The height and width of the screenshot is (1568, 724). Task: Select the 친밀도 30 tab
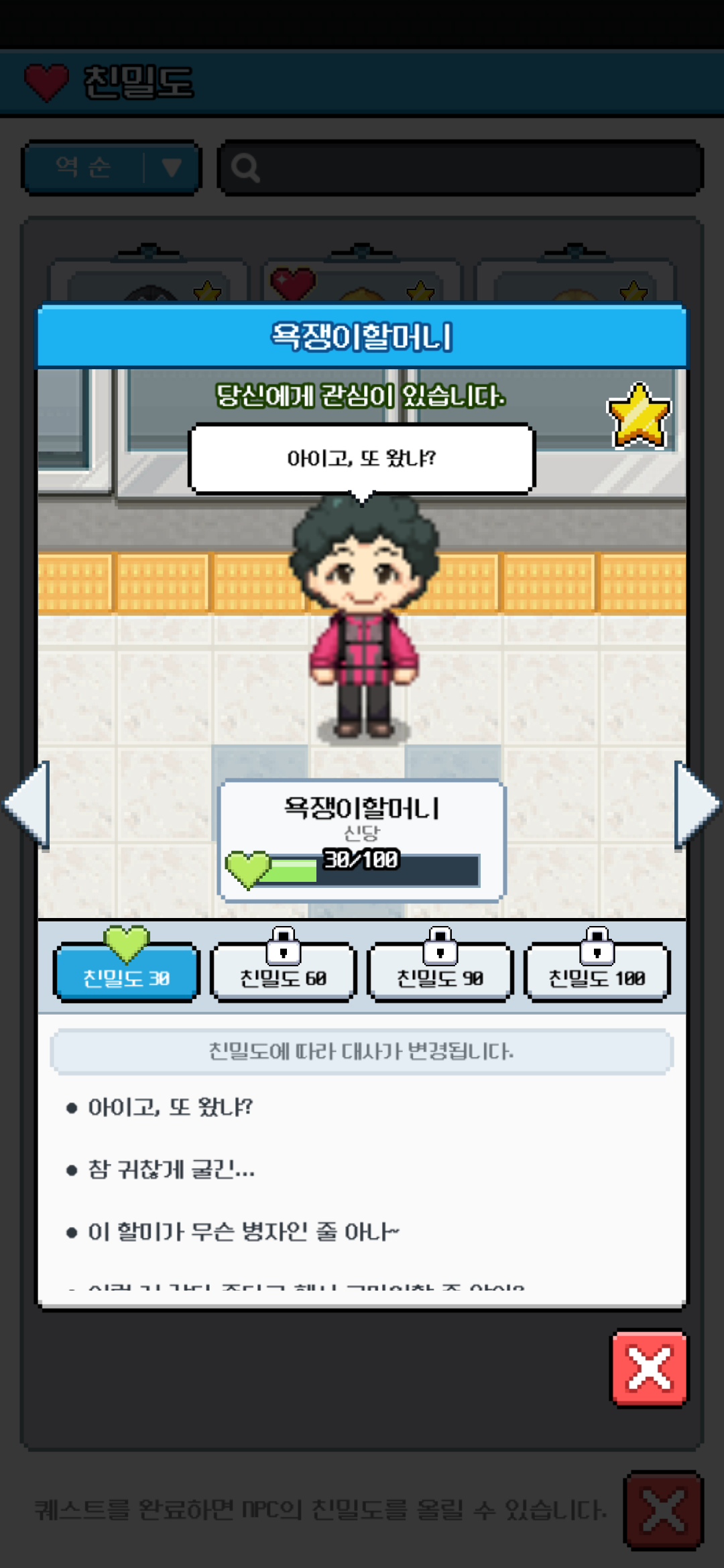click(x=126, y=973)
